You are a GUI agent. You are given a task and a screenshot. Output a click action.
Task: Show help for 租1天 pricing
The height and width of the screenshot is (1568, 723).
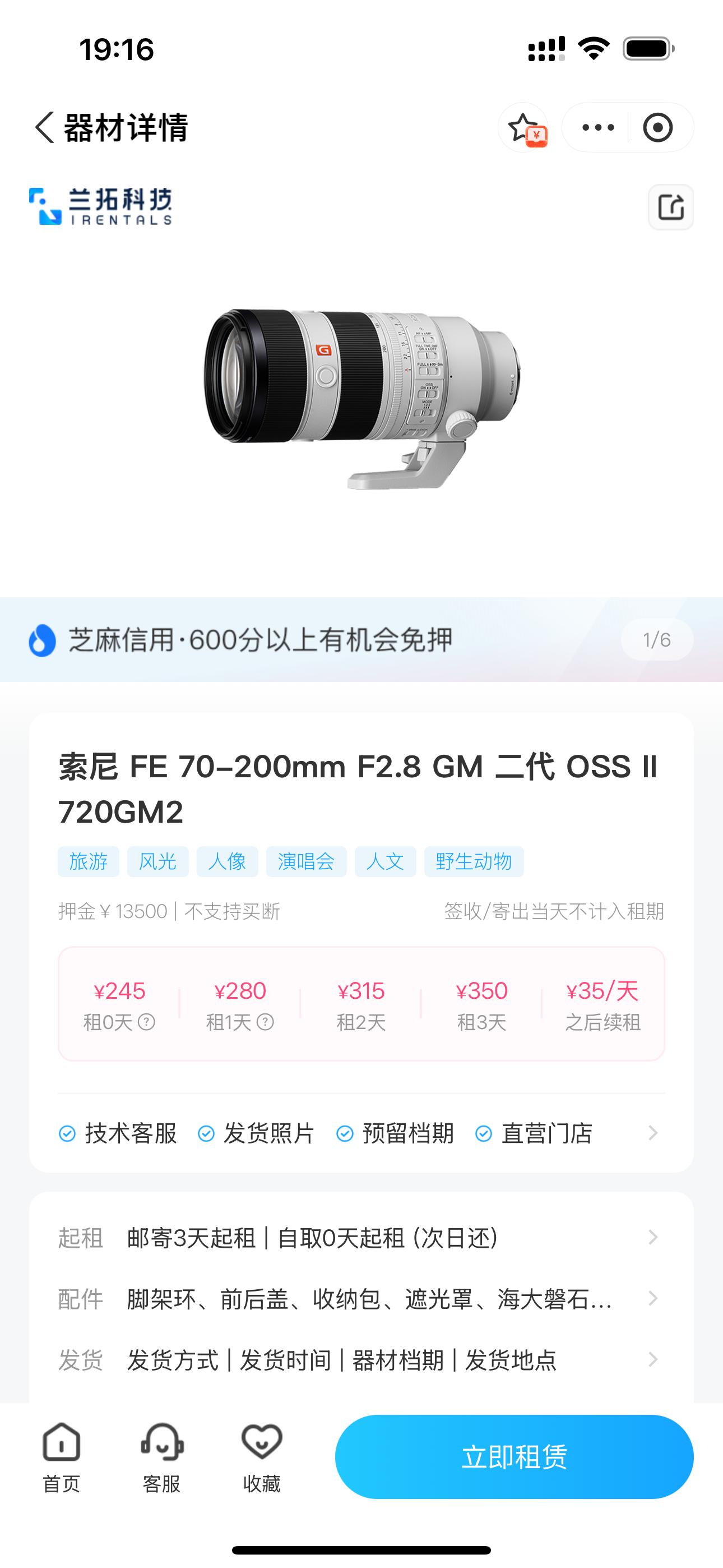tap(265, 1022)
